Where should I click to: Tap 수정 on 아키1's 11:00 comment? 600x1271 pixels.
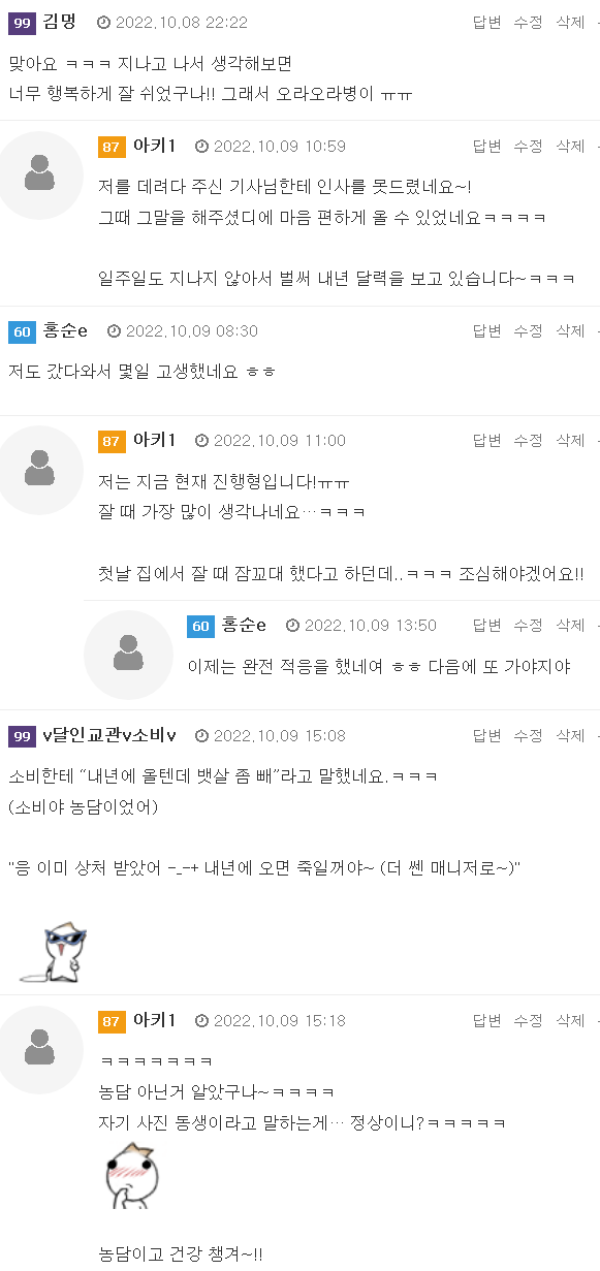click(528, 440)
